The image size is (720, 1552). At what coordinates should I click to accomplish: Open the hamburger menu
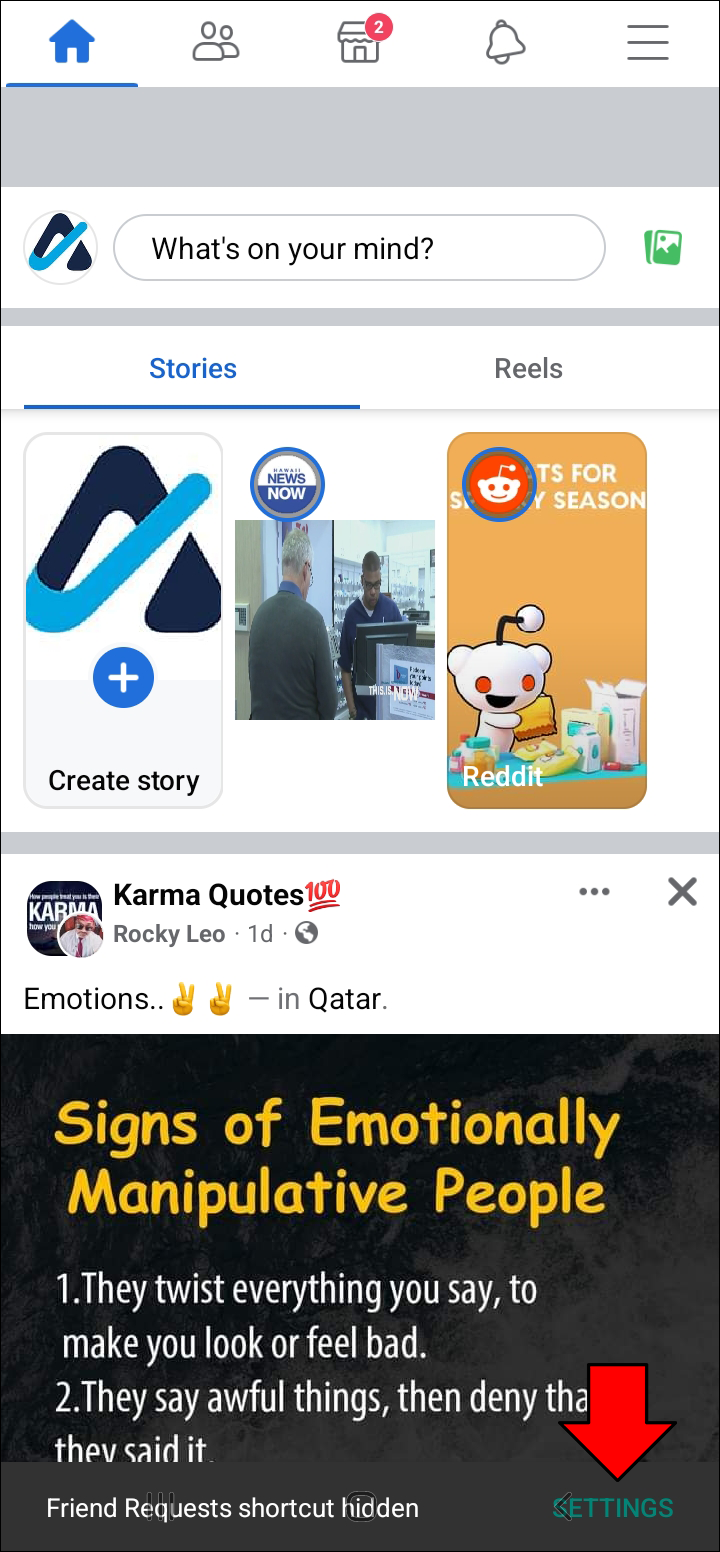(x=647, y=43)
